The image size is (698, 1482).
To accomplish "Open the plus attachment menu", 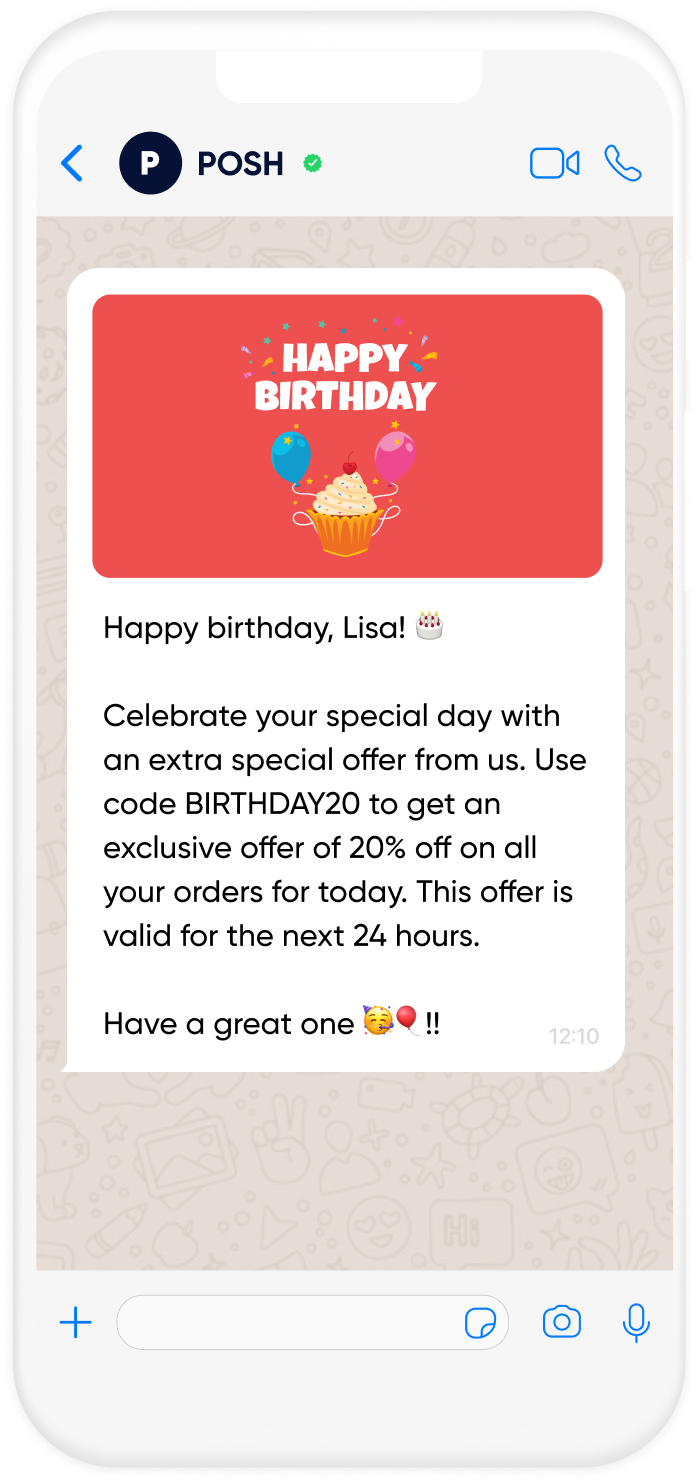I will pos(76,1323).
